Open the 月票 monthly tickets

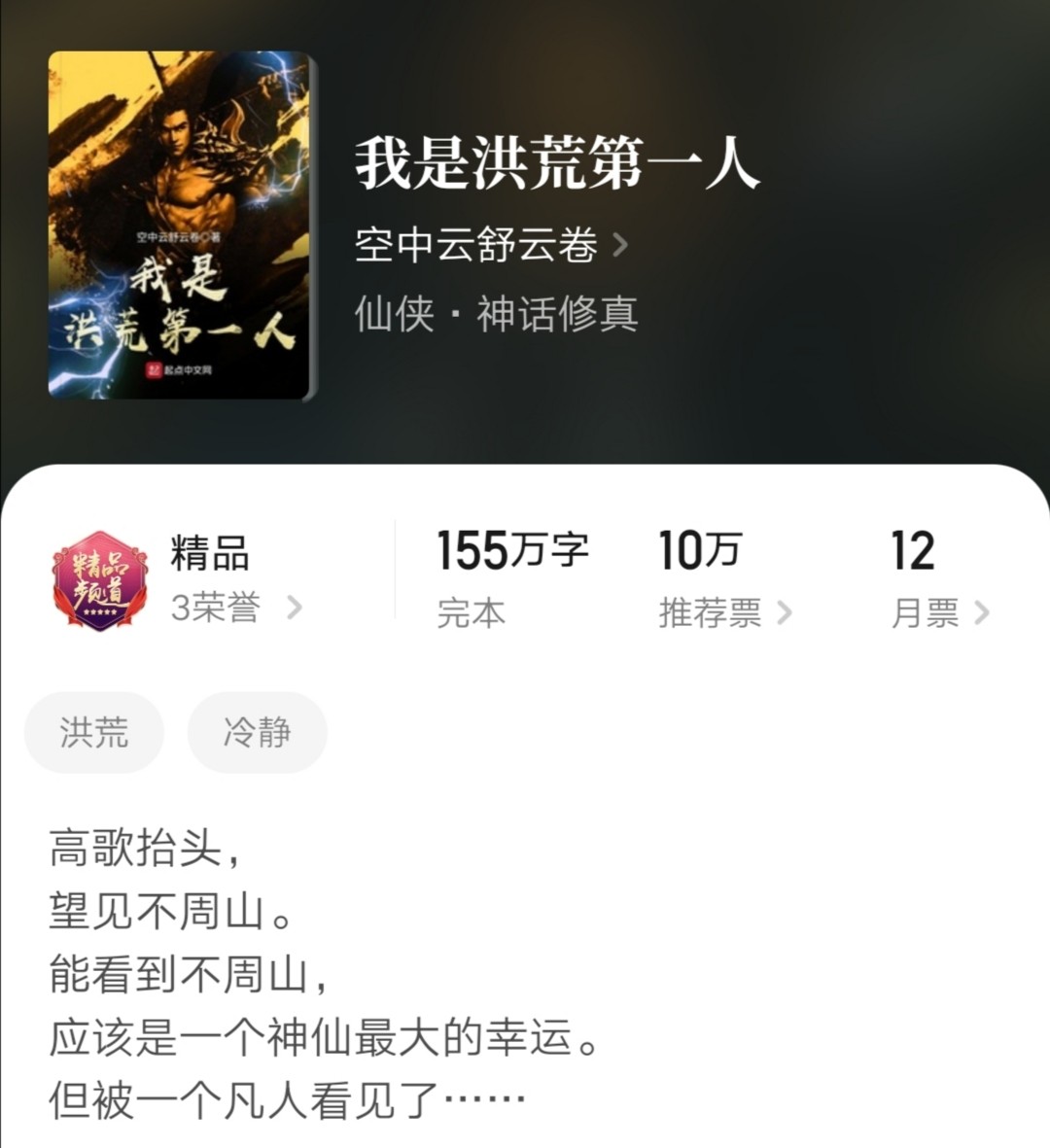click(x=939, y=612)
